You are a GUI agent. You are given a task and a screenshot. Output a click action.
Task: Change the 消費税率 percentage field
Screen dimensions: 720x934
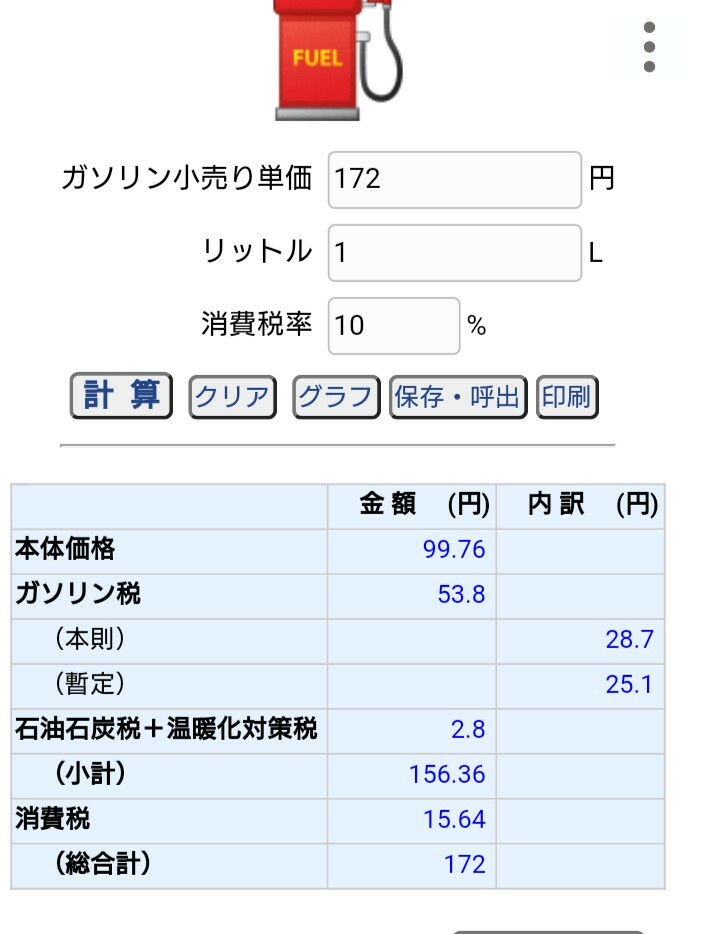(393, 326)
